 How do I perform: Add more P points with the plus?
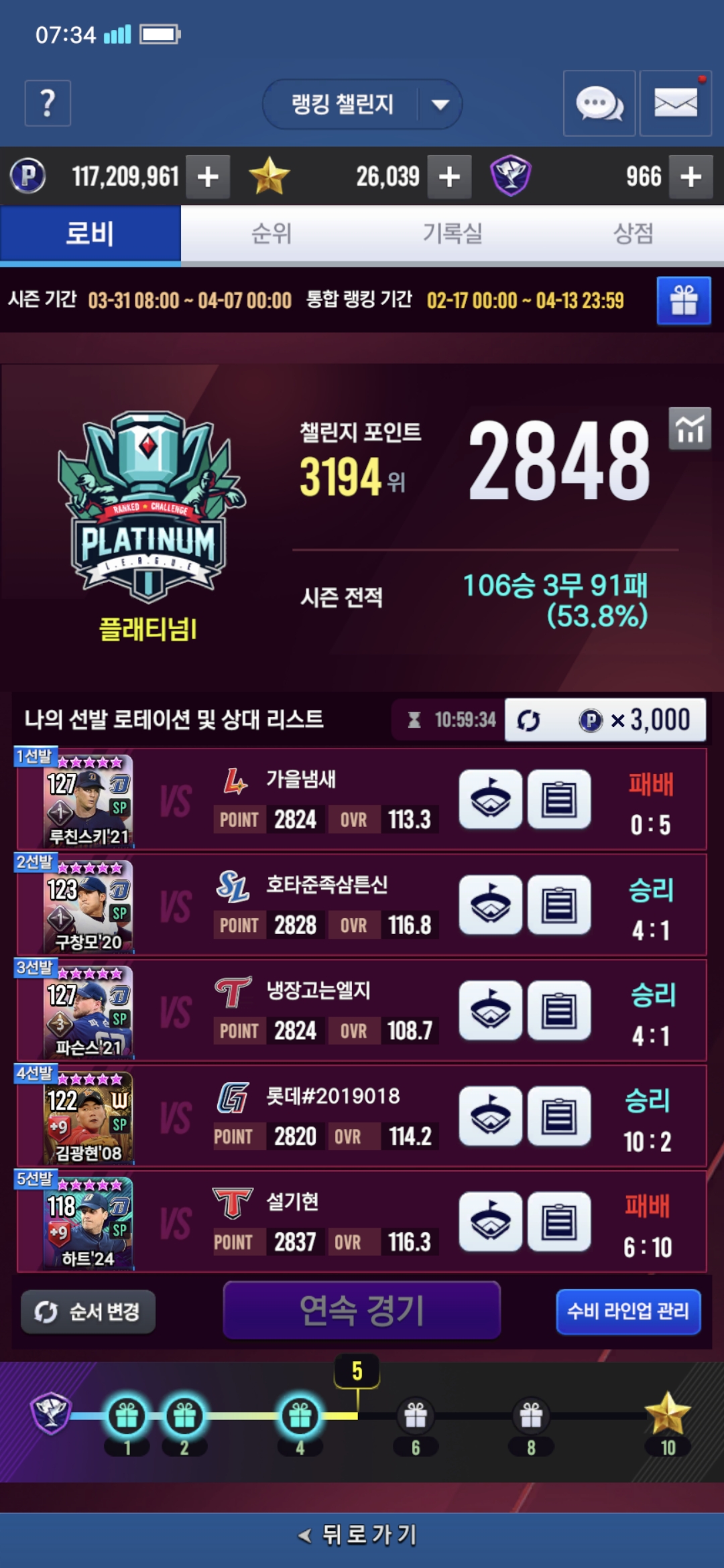tap(208, 177)
